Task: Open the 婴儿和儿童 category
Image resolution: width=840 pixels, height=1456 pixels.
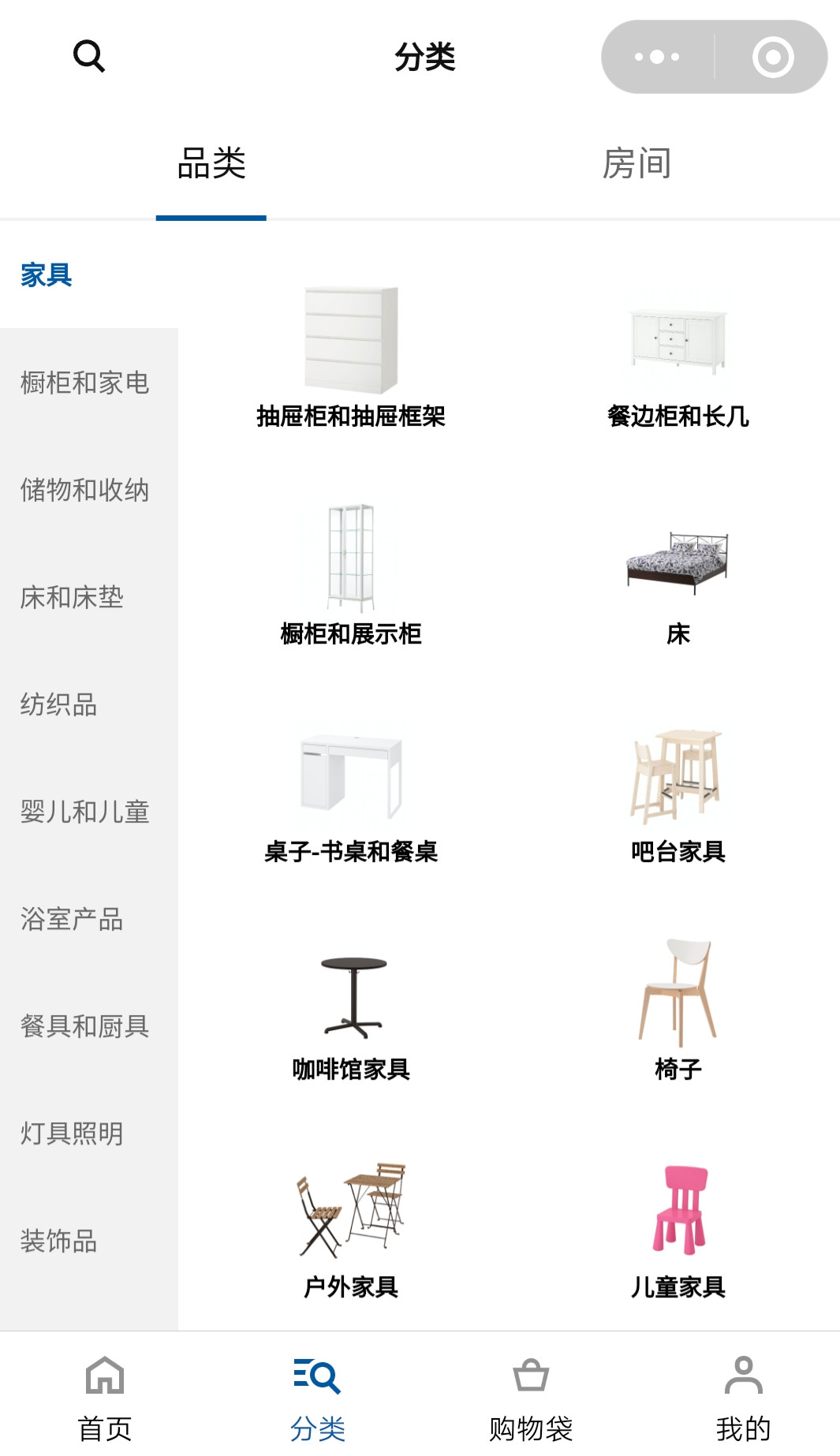Action: tap(85, 812)
